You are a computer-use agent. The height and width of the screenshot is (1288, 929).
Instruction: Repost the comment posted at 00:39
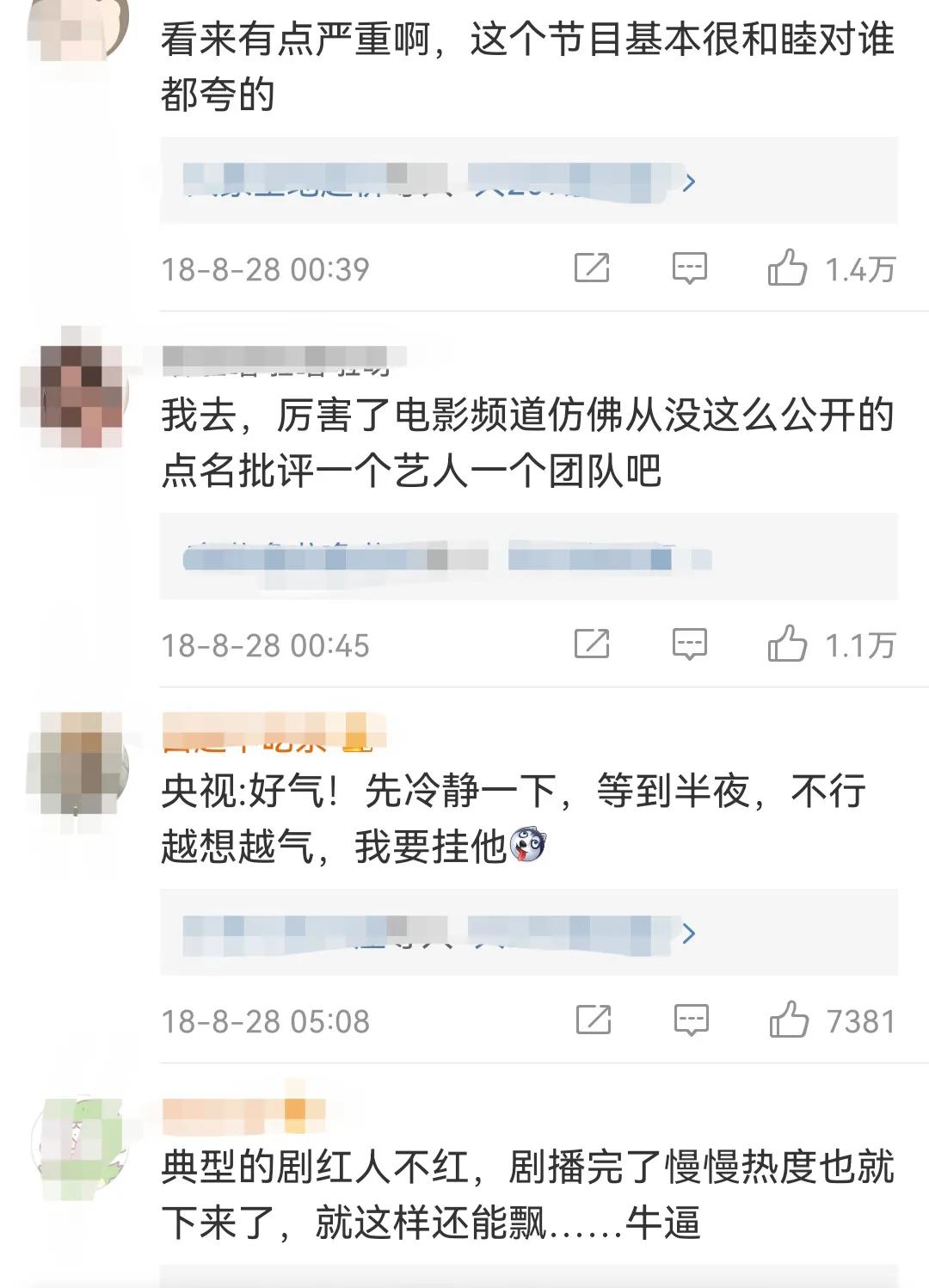[592, 268]
